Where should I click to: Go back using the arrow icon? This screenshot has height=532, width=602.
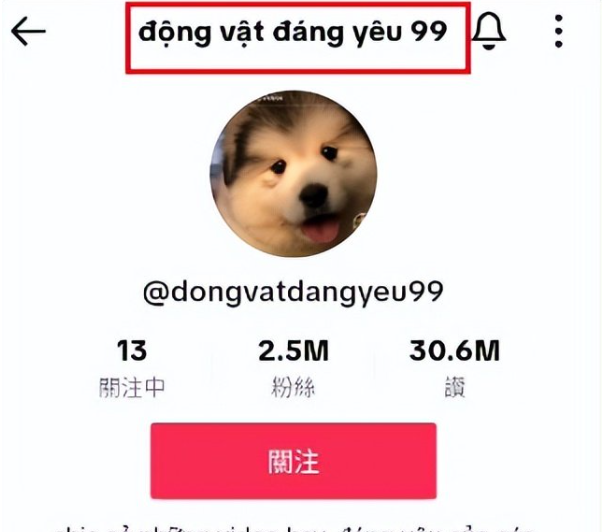pos(28,32)
